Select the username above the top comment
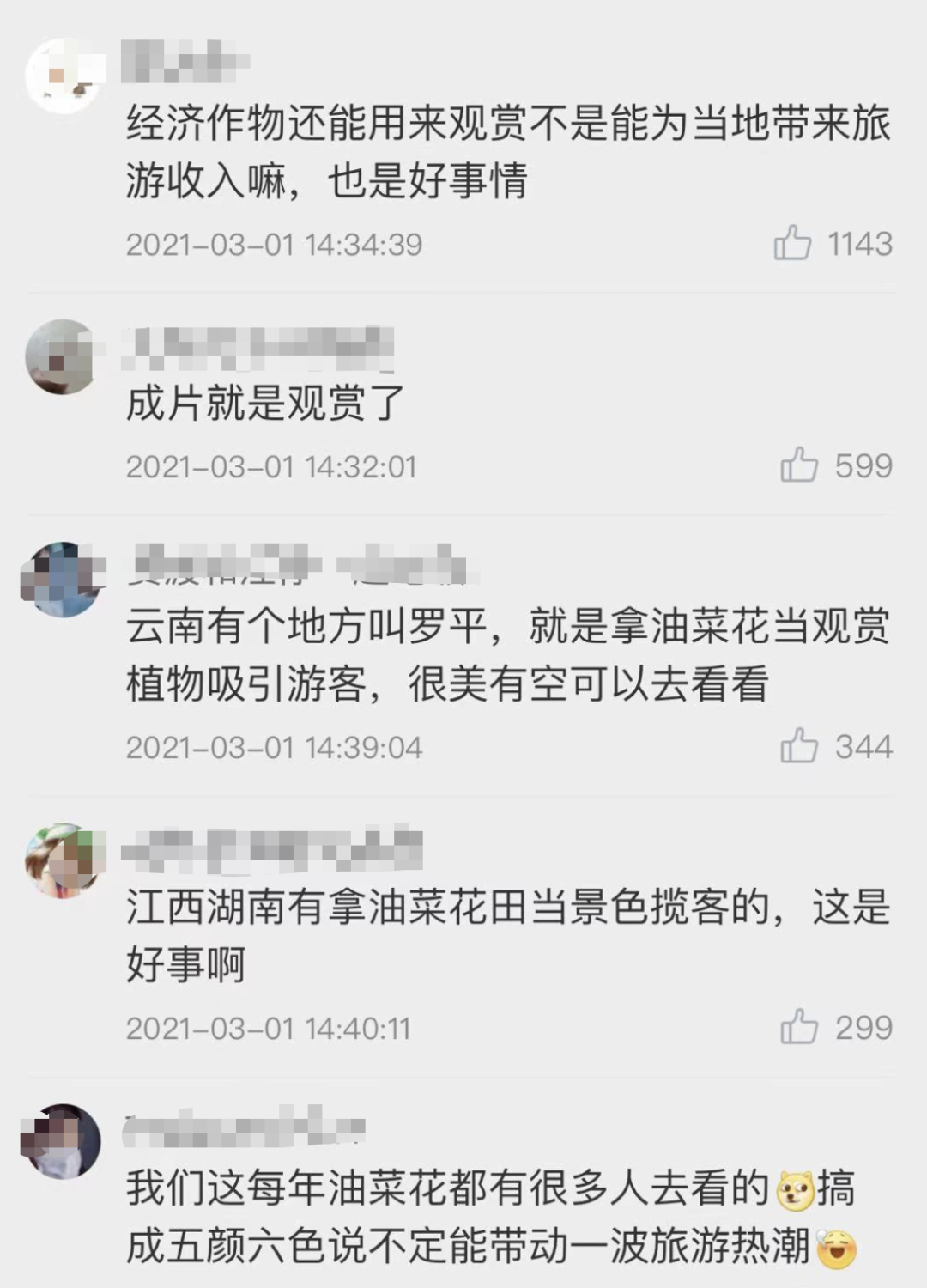 pyautogui.click(x=185, y=60)
